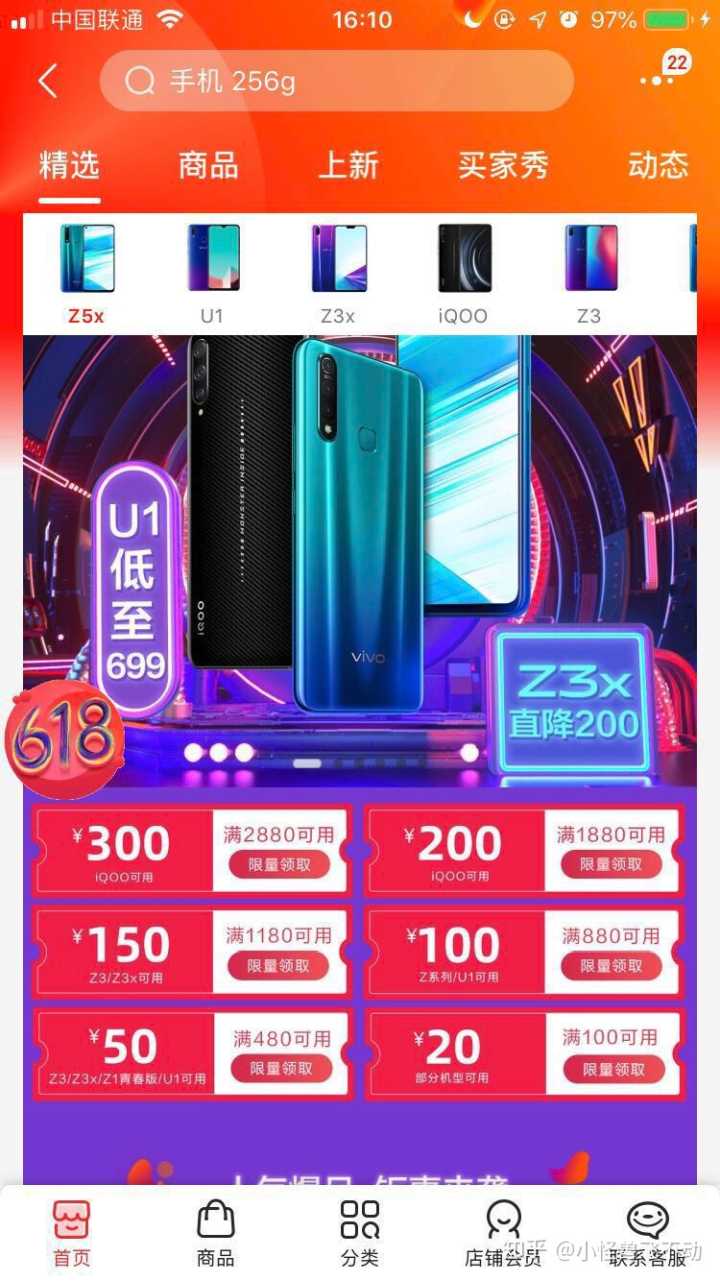Select the Z3 phone model thumbnail

point(589,272)
